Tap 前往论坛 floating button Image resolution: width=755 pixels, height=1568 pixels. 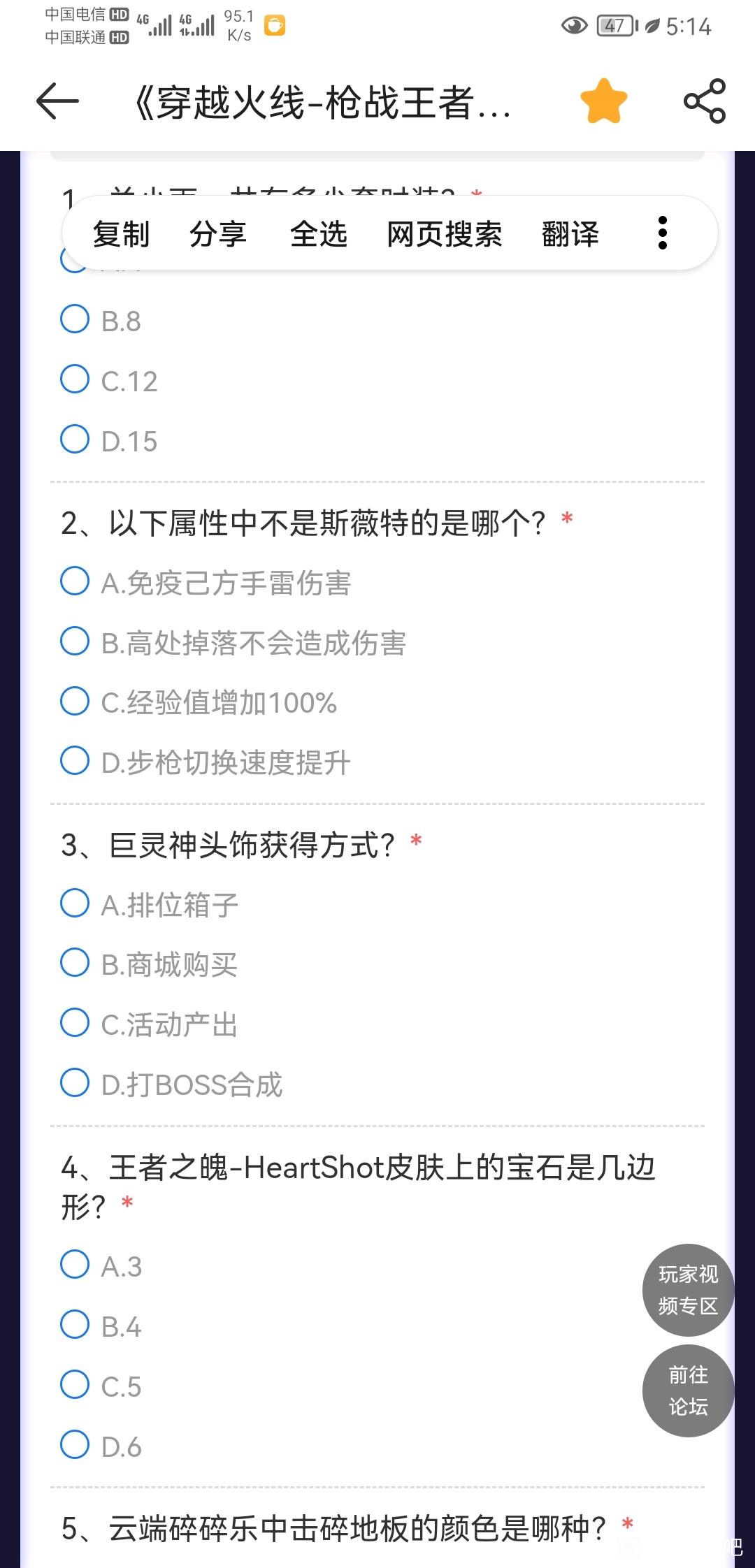(x=688, y=1391)
